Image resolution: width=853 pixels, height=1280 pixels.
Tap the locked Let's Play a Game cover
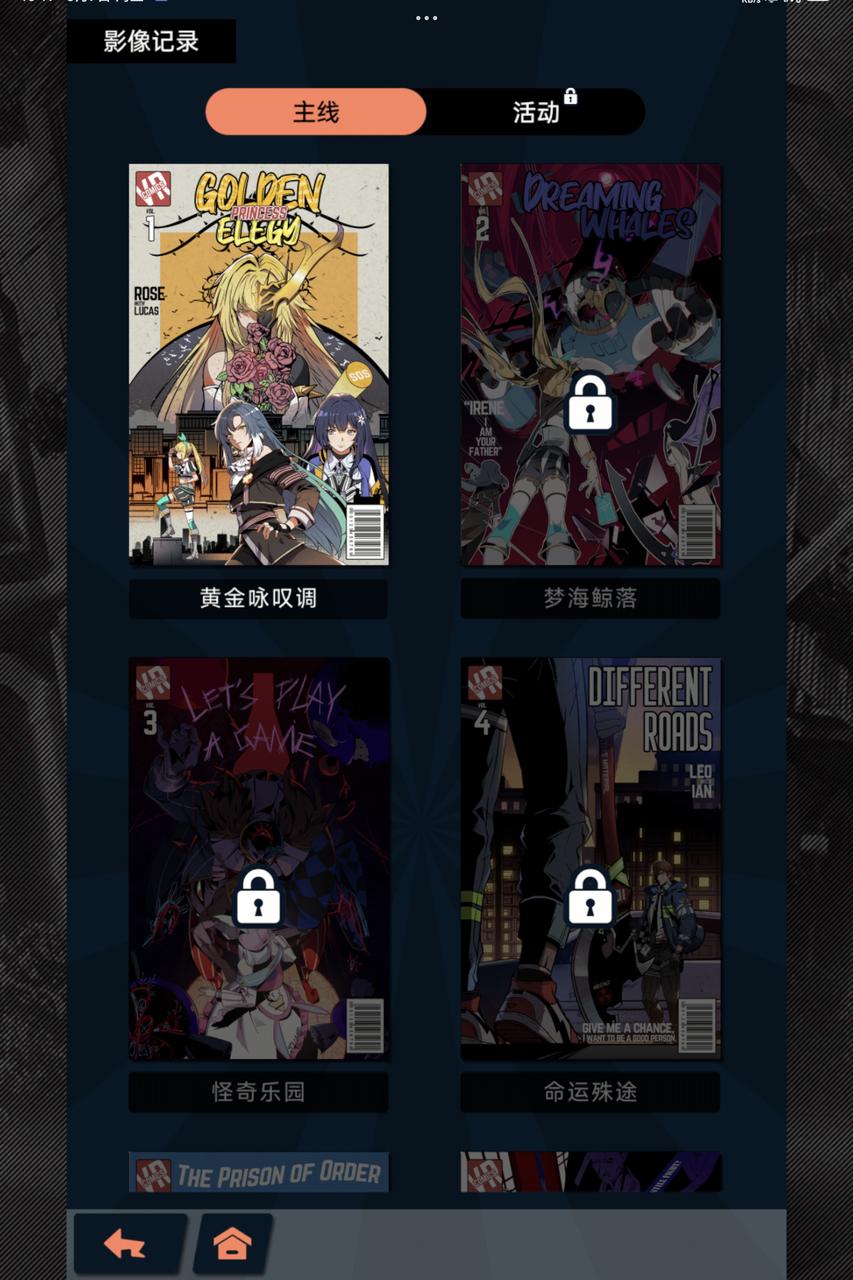click(259, 858)
